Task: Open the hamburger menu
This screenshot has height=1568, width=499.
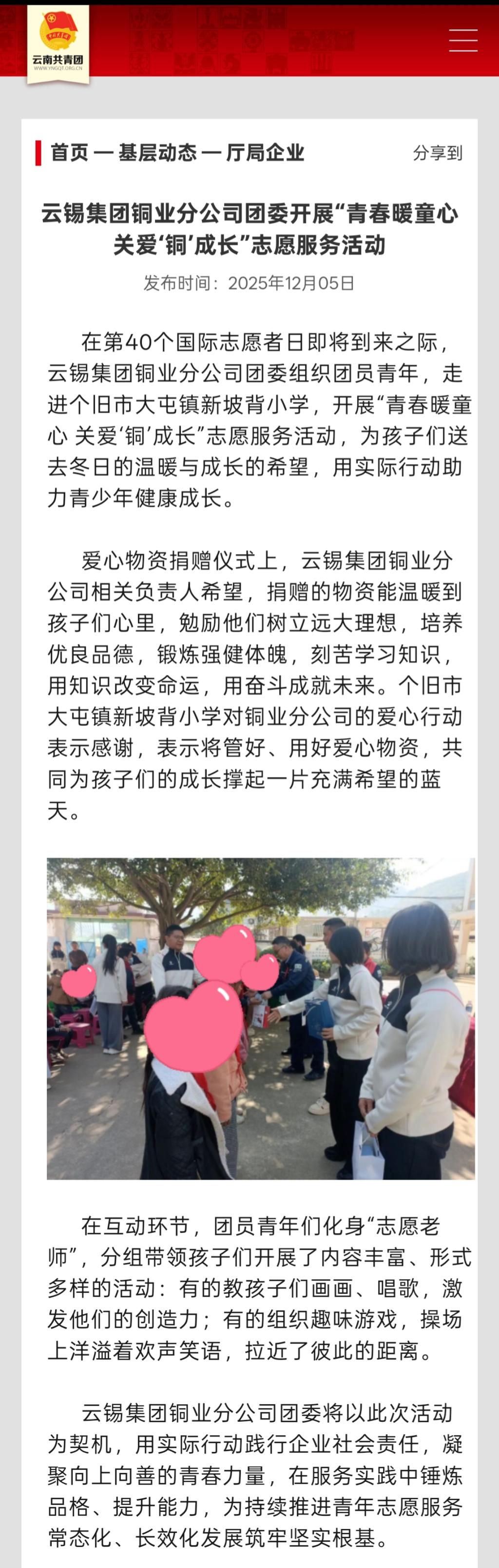Action: [x=462, y=40]
